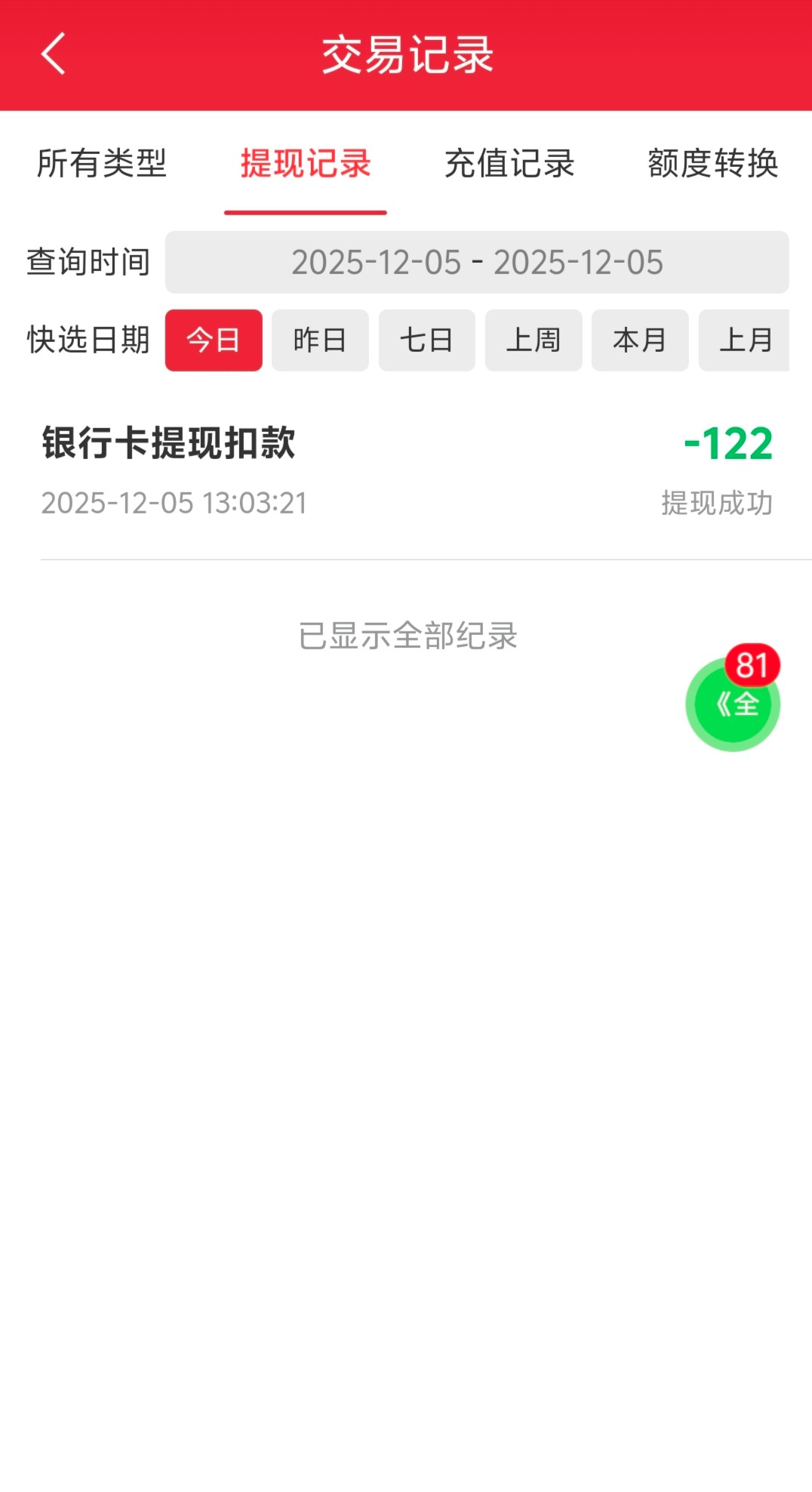The height and width of the screenshot is (1492, 812).
Task: Select the 今日 quick date chip
Action: coord(214,340)
